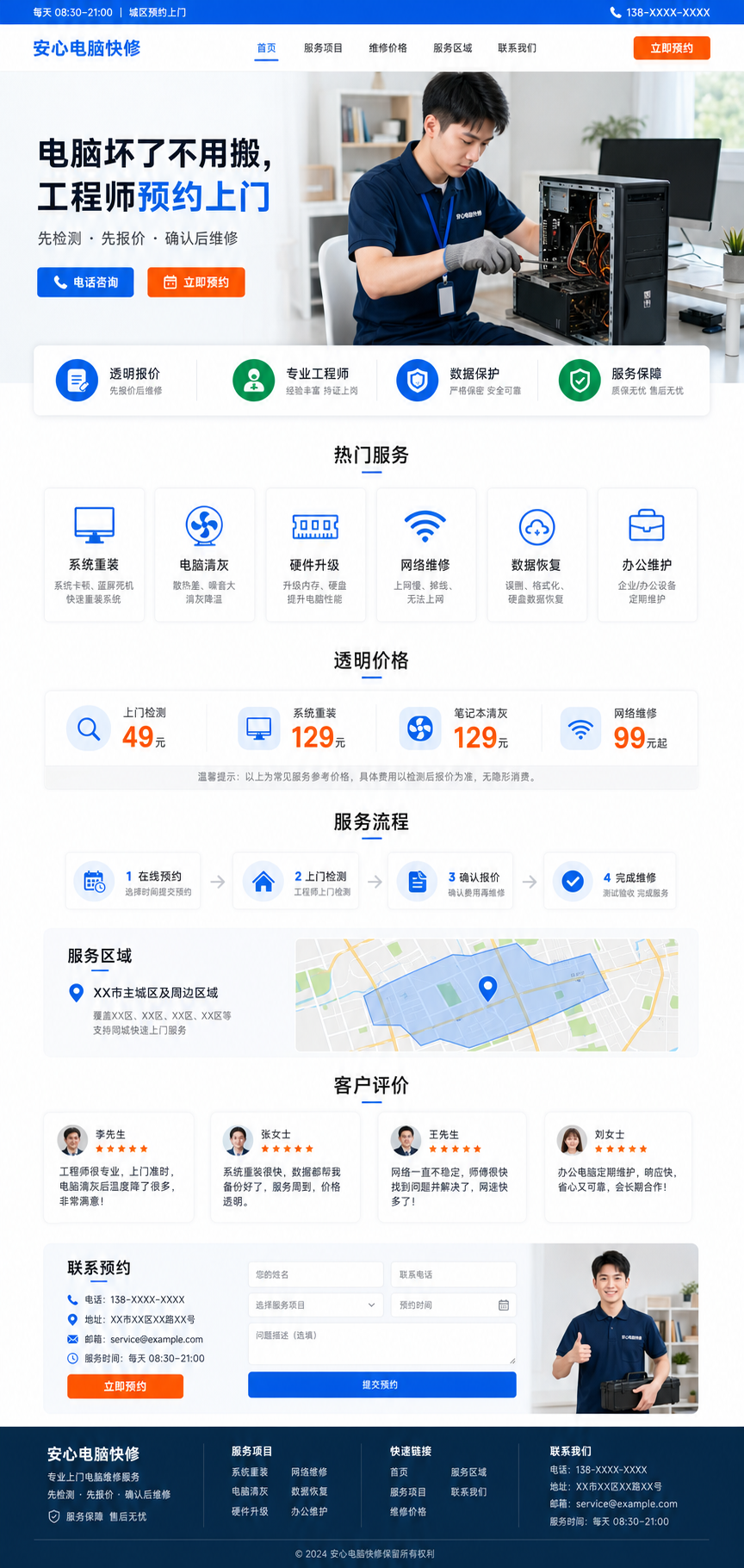
Task: Open the footer 数据恢复 link
Action: pos(309,1491)
